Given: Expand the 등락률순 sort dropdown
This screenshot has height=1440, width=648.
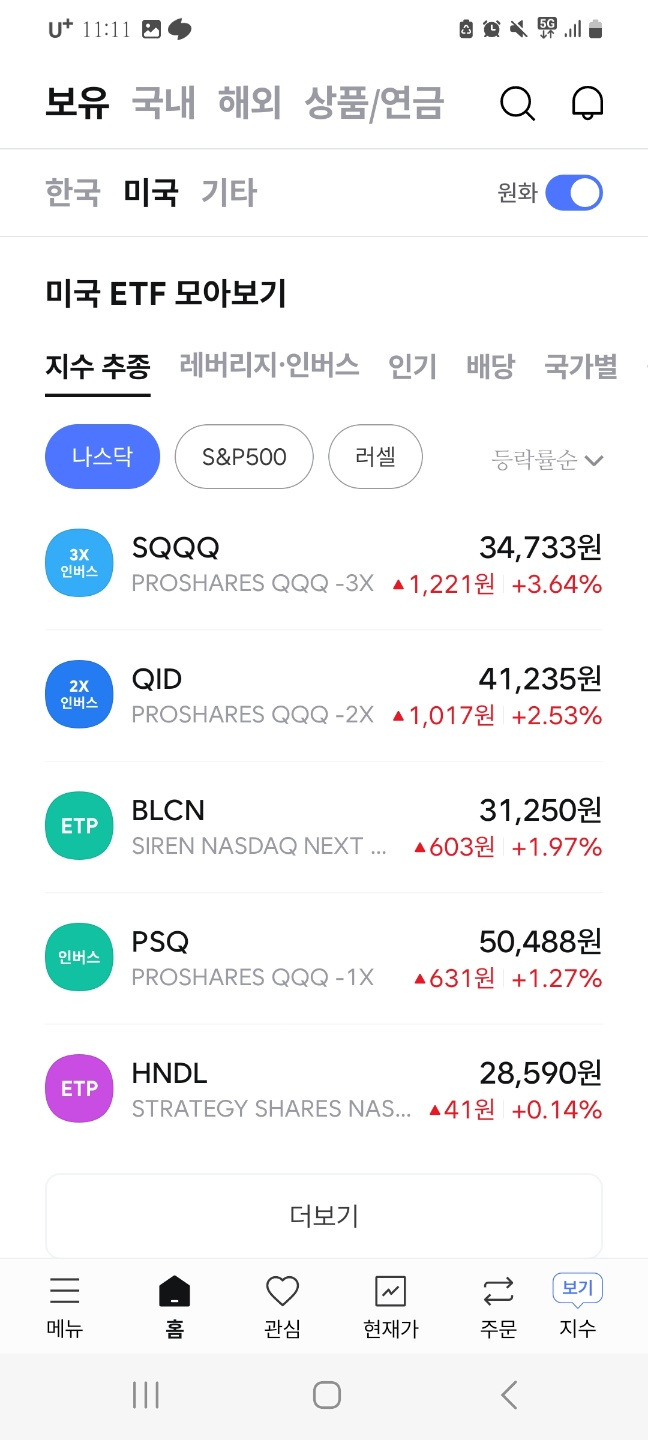Looking at the screenshot, I should coord(548,460).
